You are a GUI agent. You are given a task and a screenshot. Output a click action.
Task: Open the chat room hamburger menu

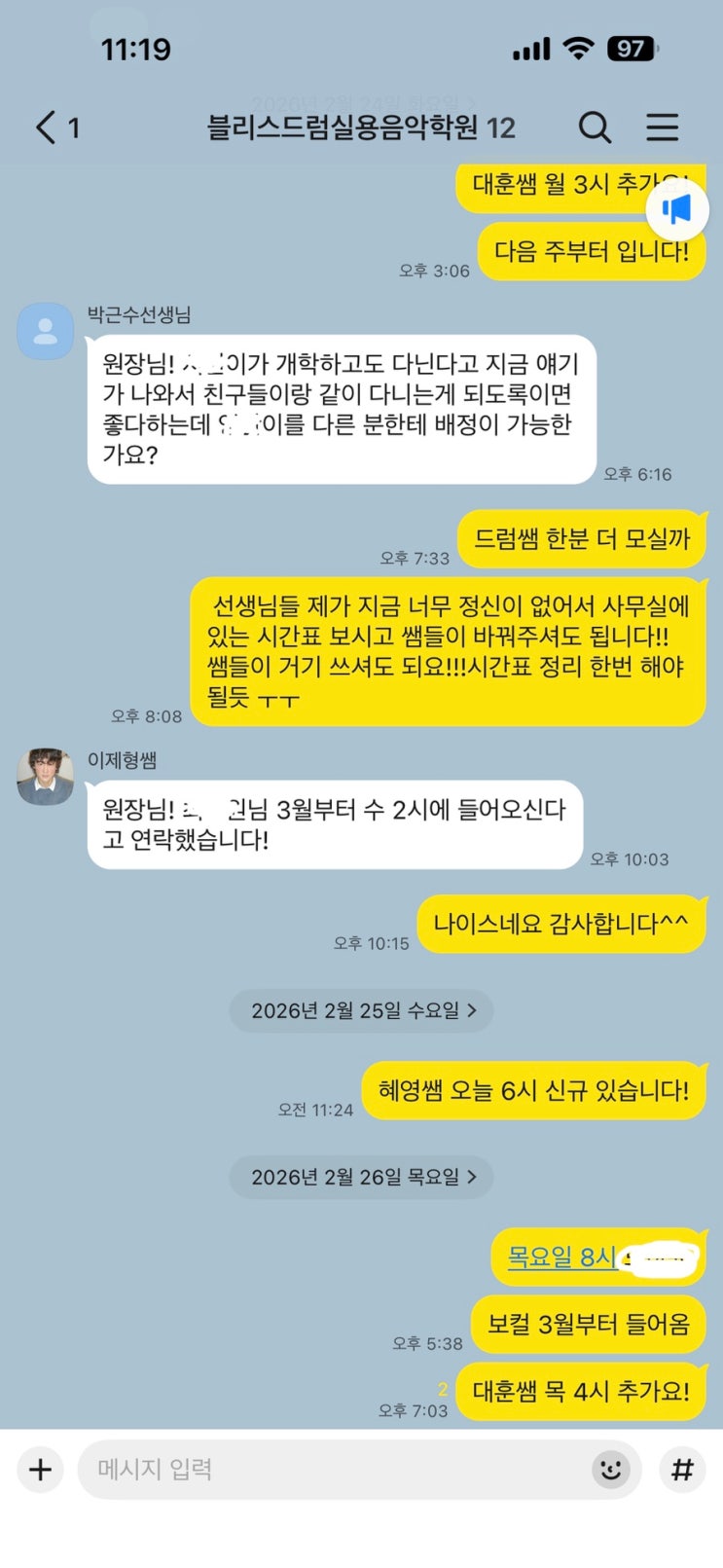point(663,128)
